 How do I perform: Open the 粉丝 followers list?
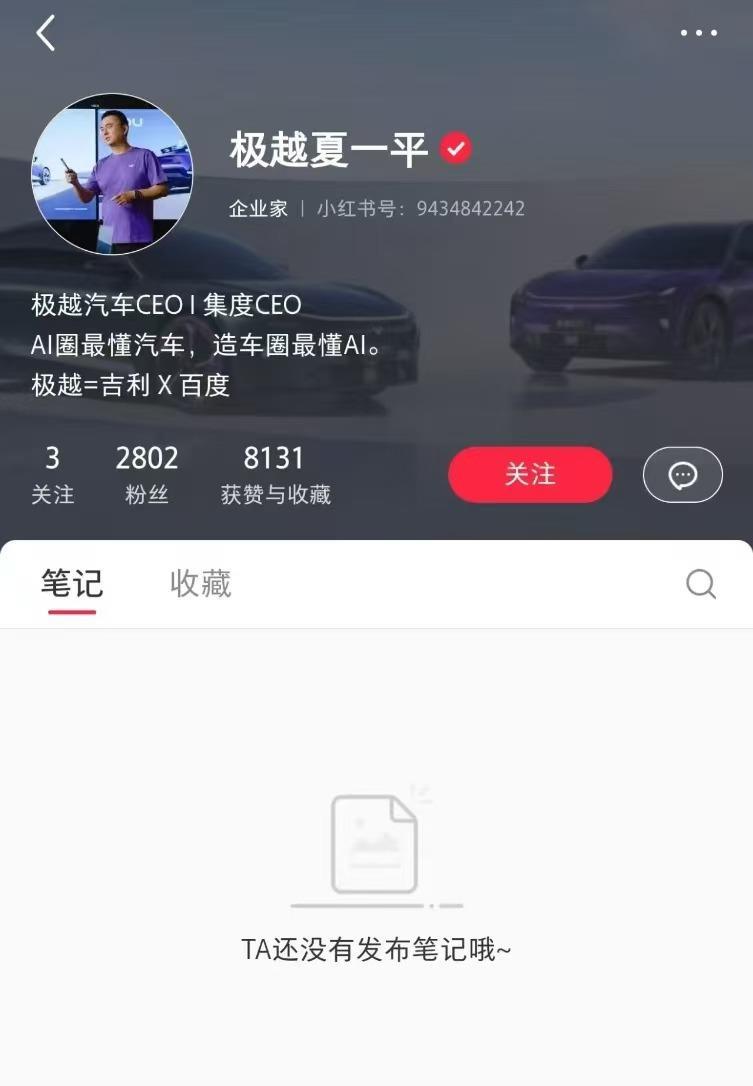[147, 474]
